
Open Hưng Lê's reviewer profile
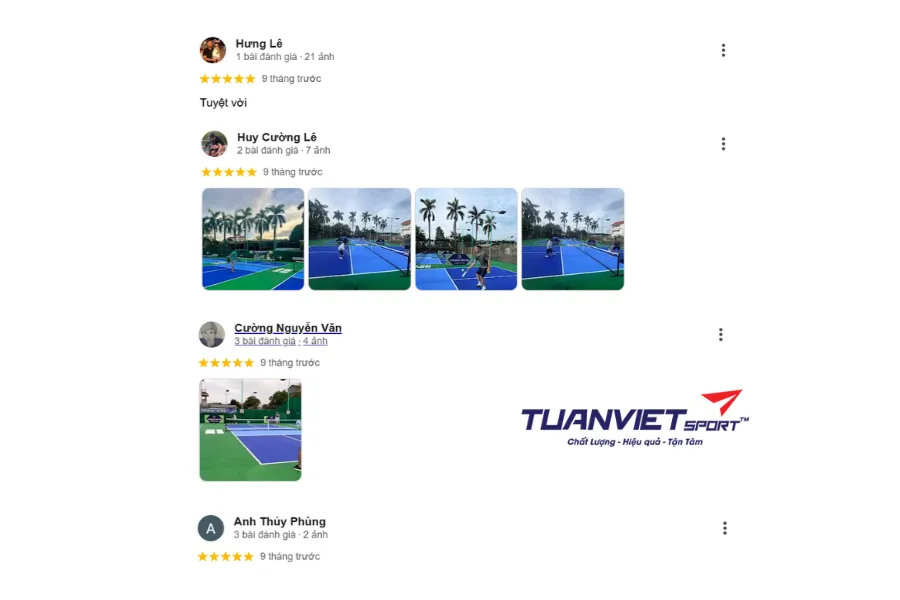pyautogui.click(x=259, y=44)
